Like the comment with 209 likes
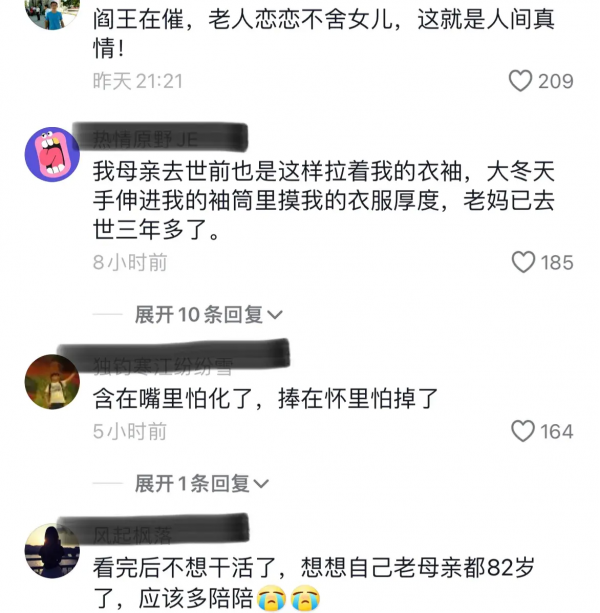Screen dimensions: 600x613 520,81
